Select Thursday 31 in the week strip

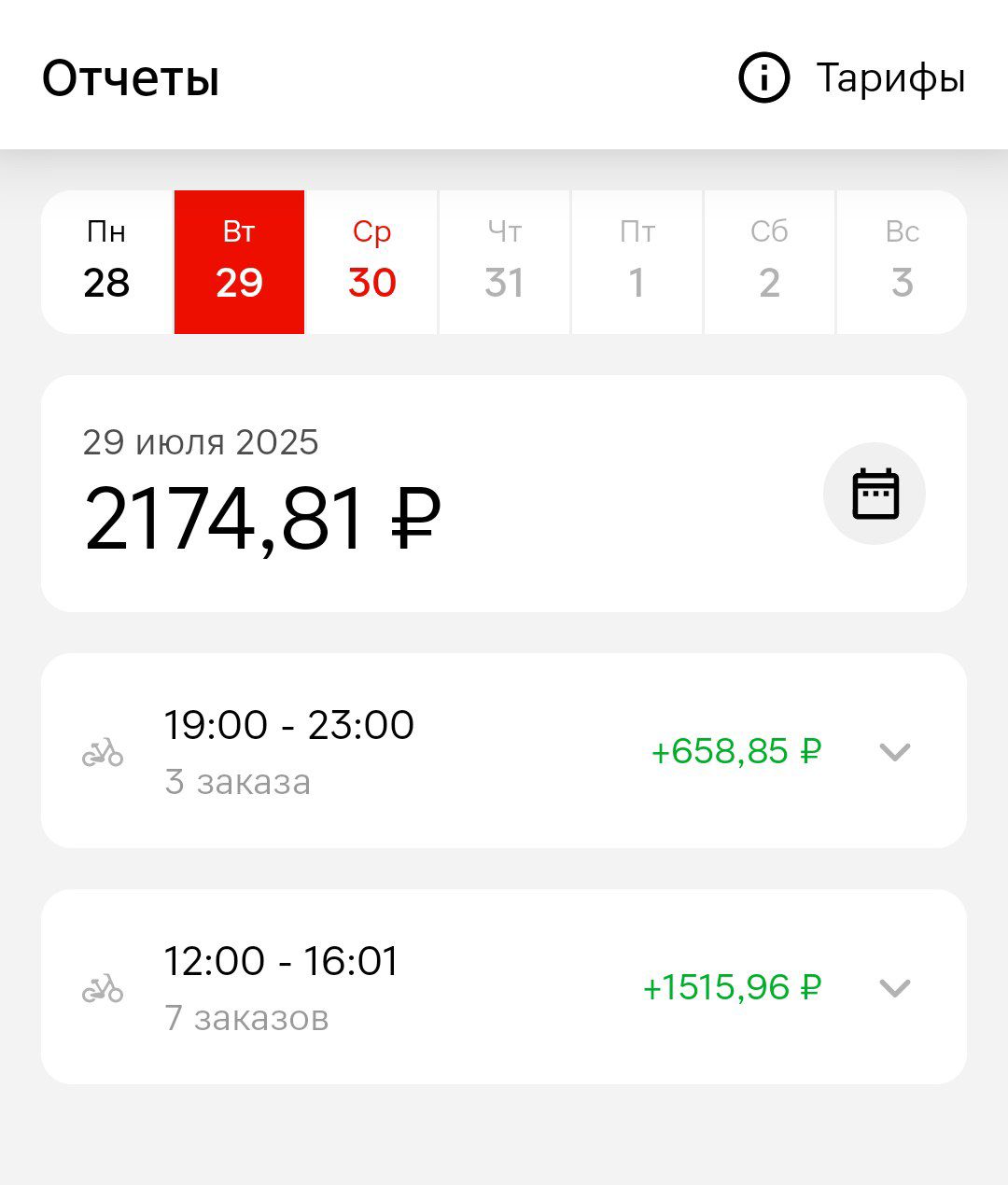pos(504,262)
